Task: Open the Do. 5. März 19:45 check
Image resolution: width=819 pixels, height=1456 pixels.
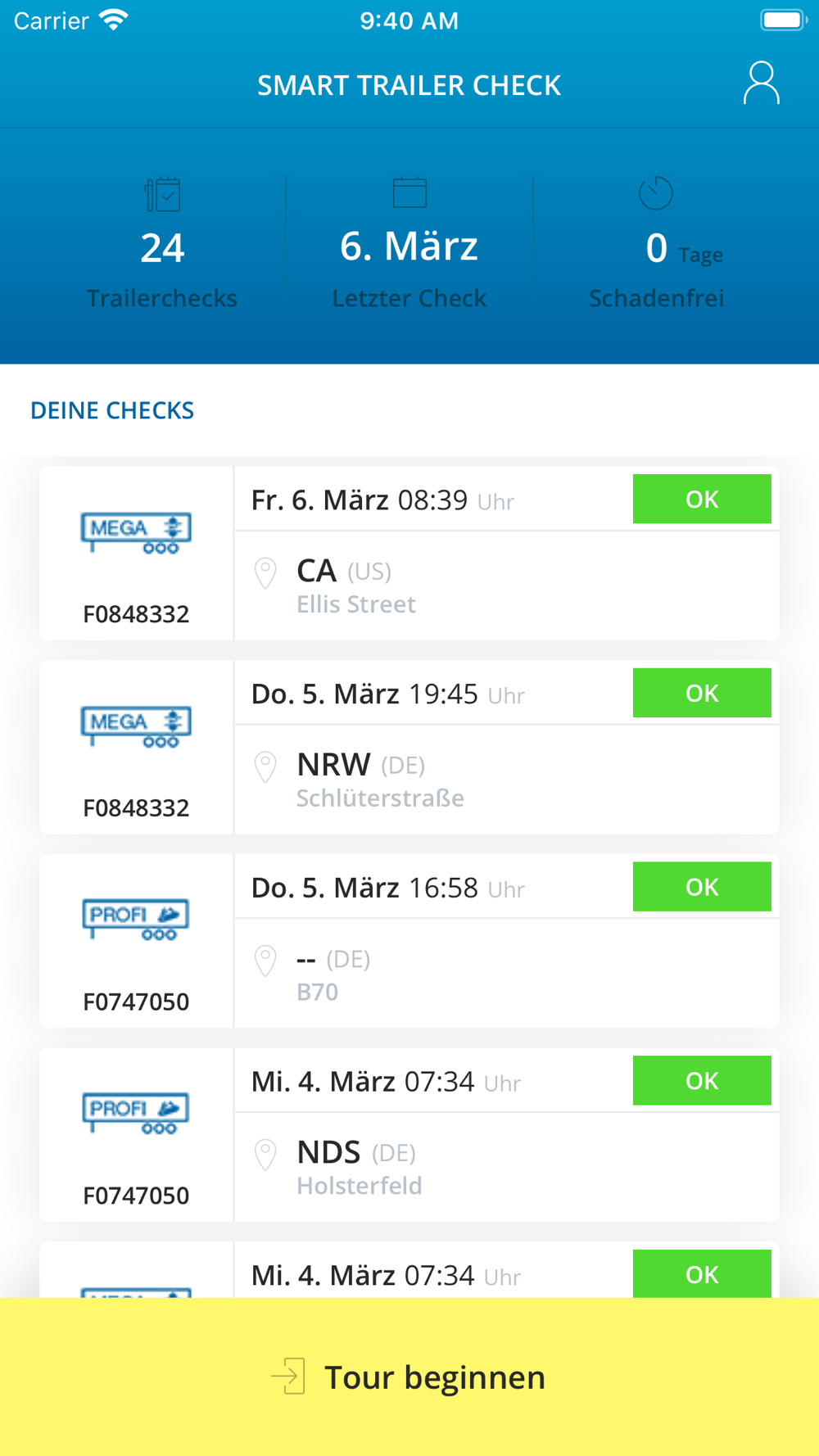Action: tap(409, 748)
